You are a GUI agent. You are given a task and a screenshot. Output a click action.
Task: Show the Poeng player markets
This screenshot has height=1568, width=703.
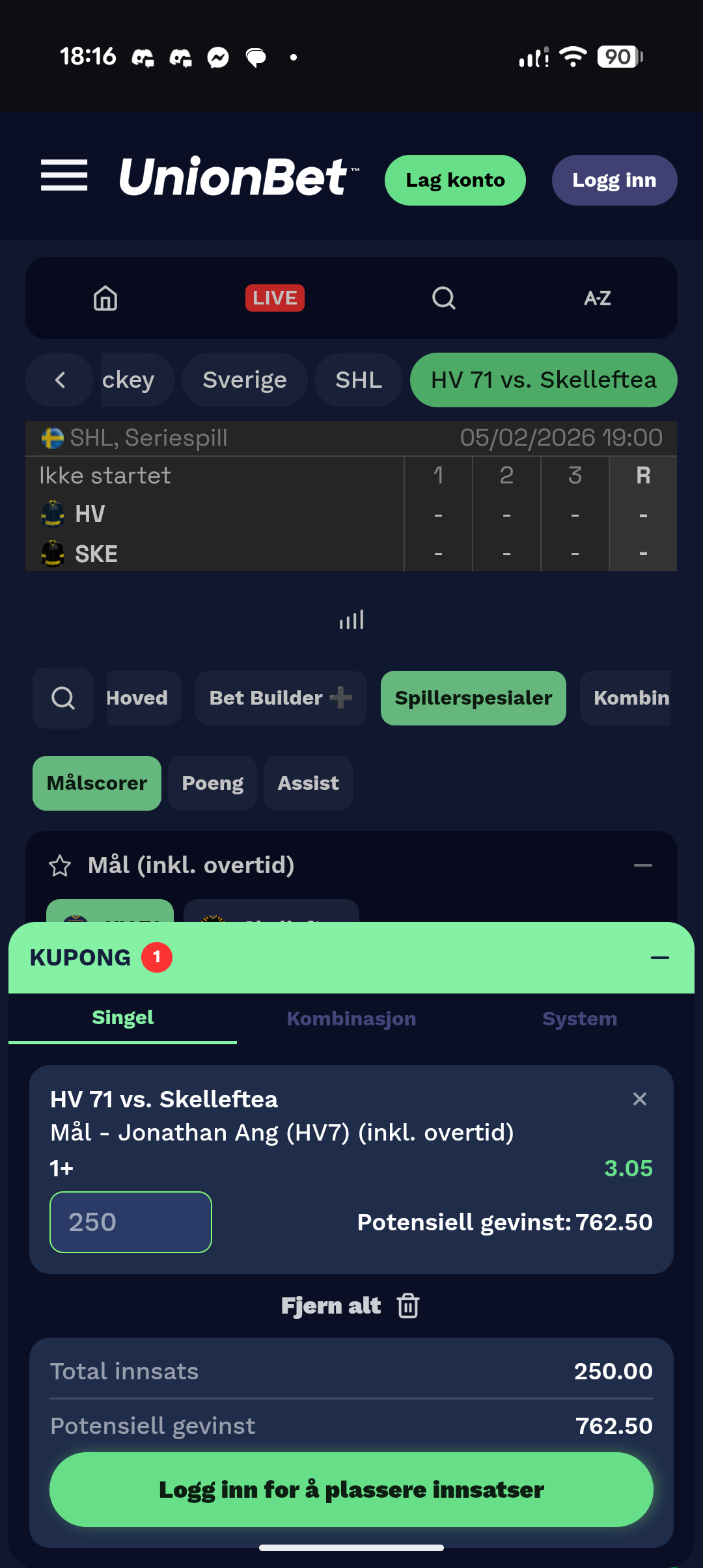[212, 783]
